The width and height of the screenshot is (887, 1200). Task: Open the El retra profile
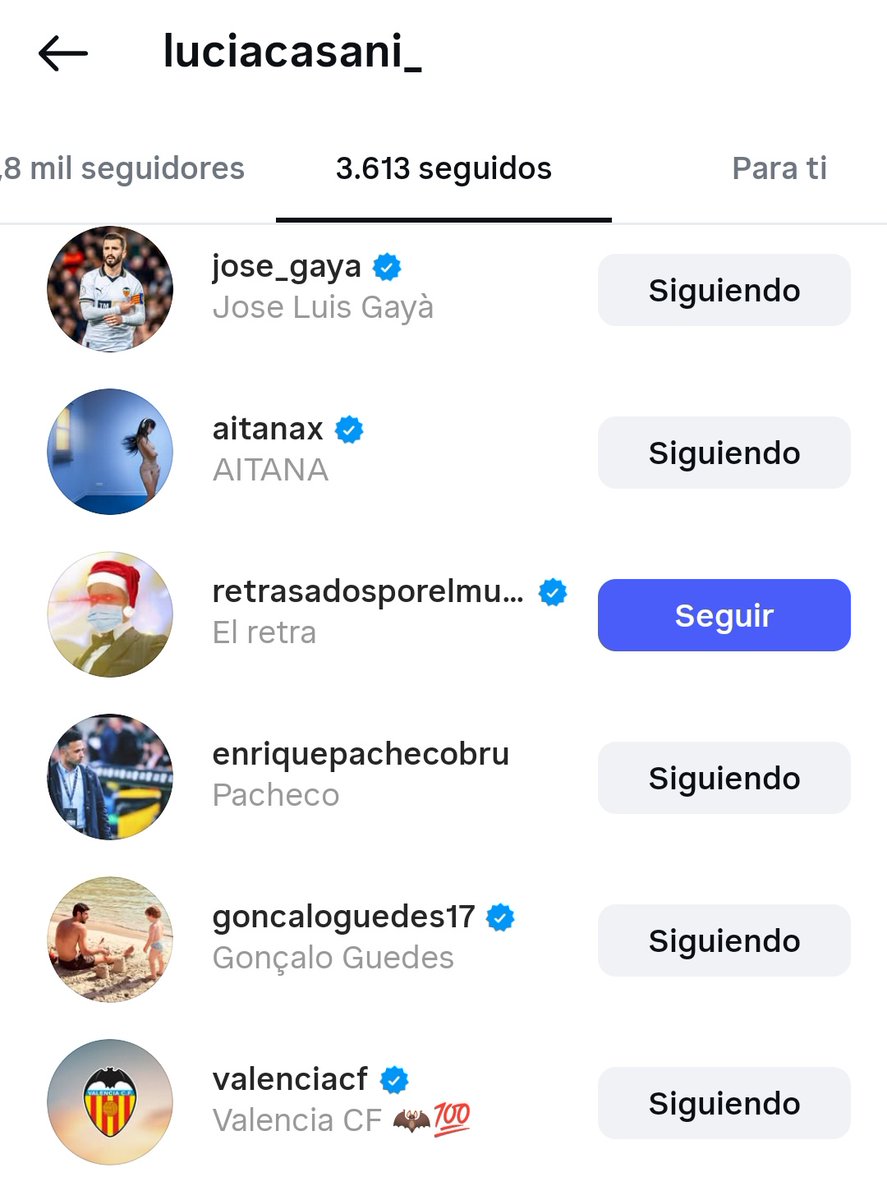point(367,592)
